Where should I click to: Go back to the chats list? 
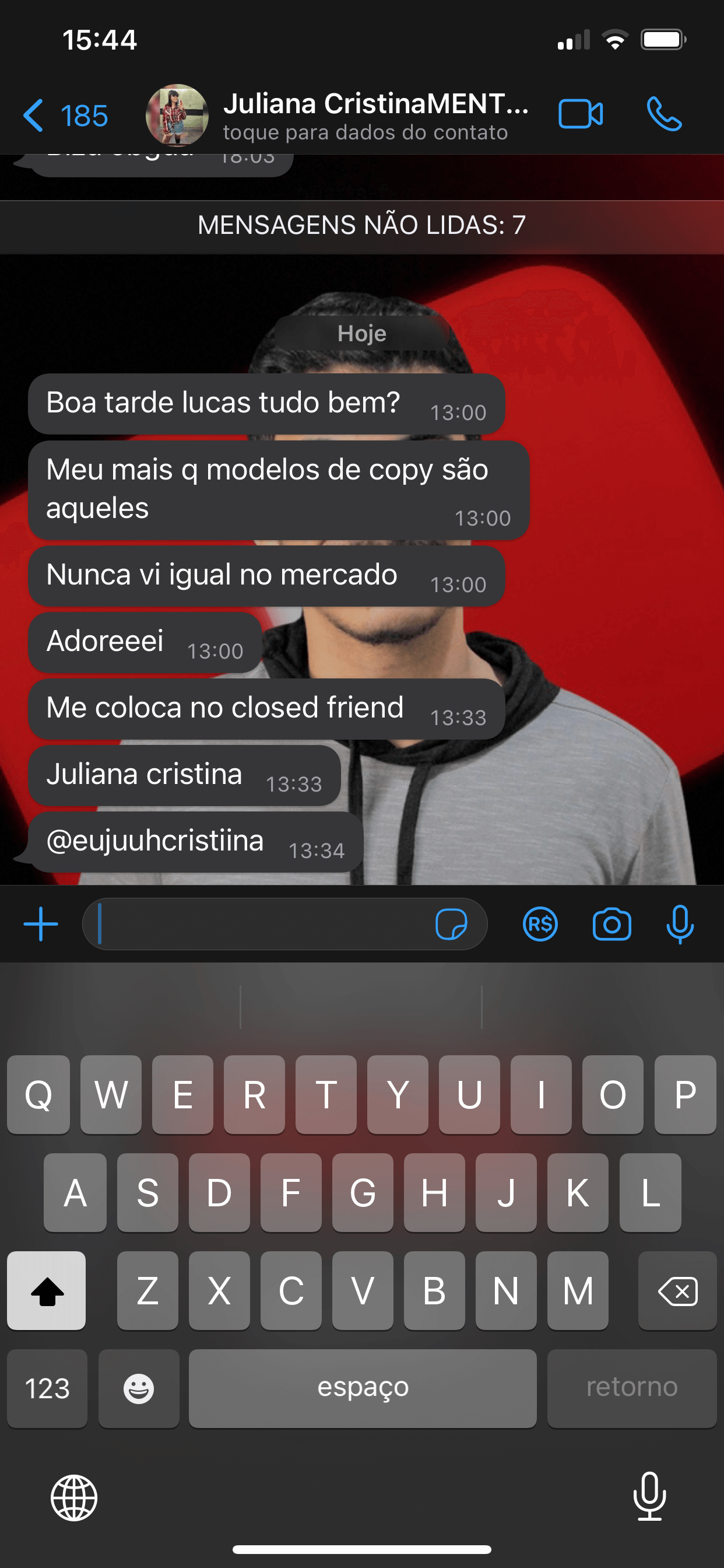click(x=64, y=115)
